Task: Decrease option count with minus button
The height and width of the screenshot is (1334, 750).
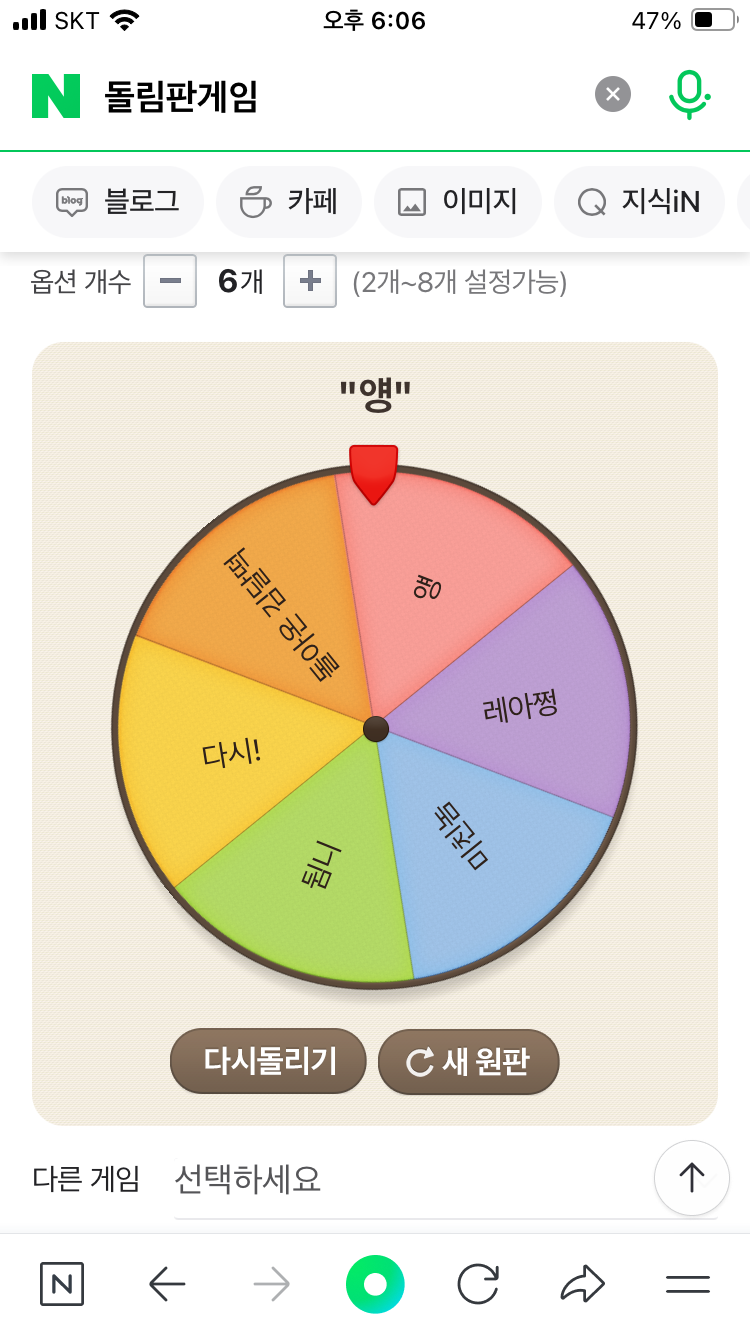Action: 170,282
